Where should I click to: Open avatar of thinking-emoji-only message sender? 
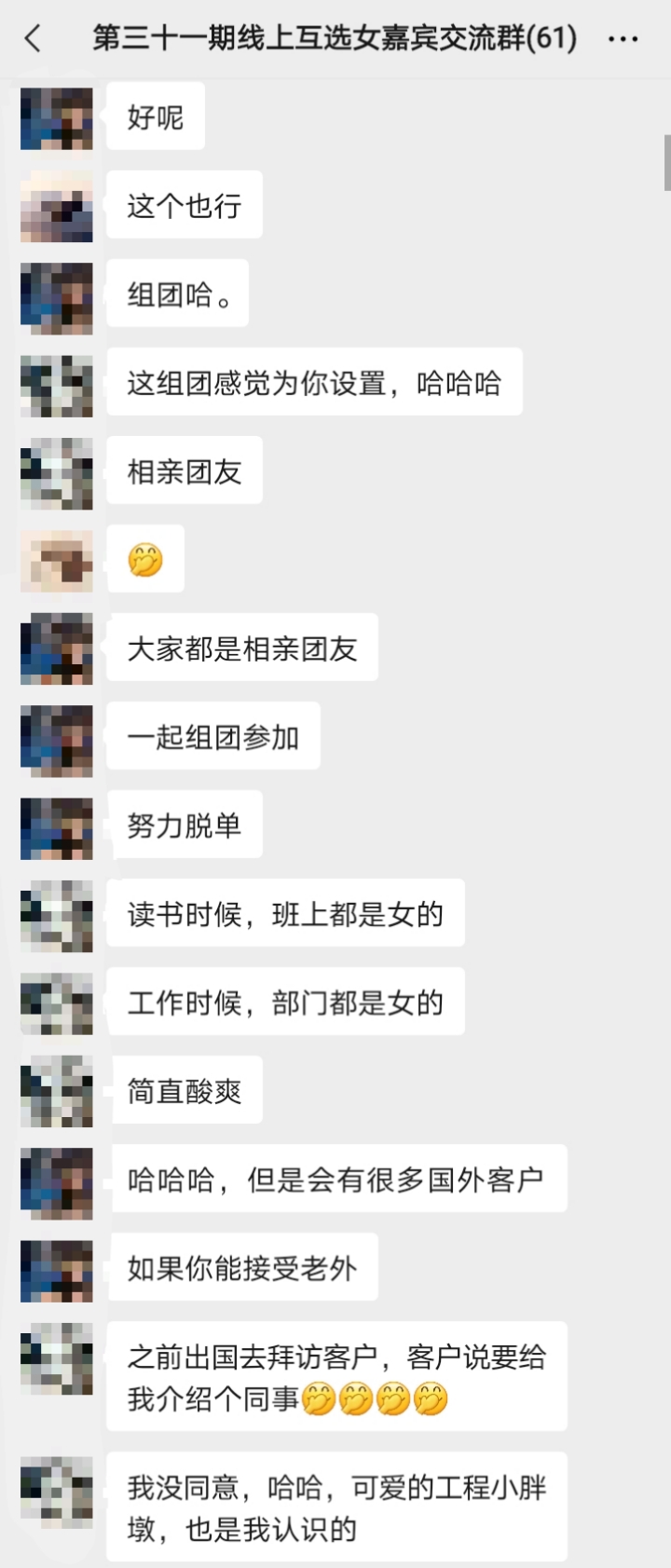(x=57, y=561)
